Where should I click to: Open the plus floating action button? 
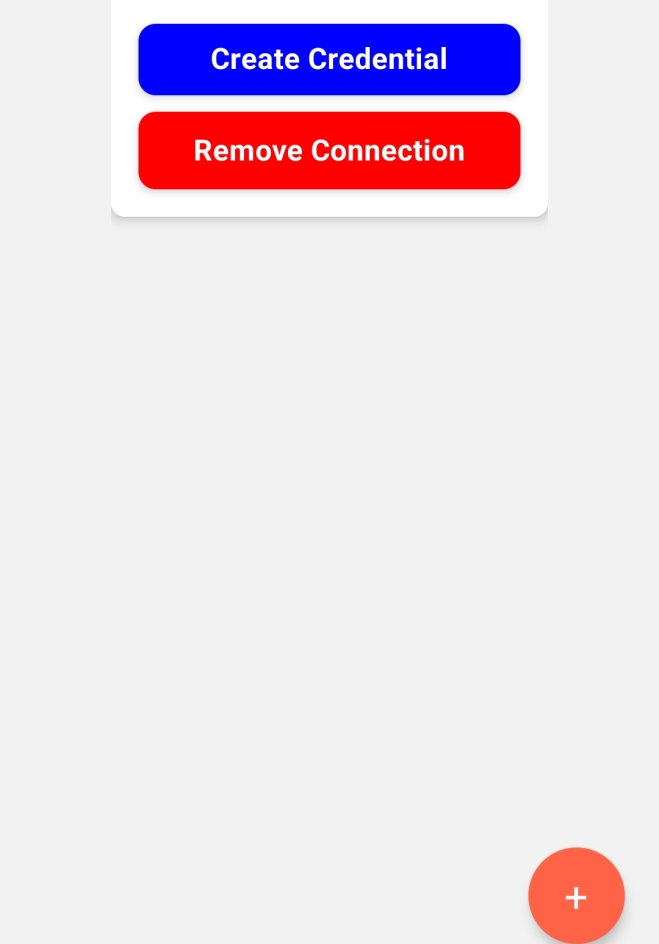pyautogui.click(x=576, y=896)
